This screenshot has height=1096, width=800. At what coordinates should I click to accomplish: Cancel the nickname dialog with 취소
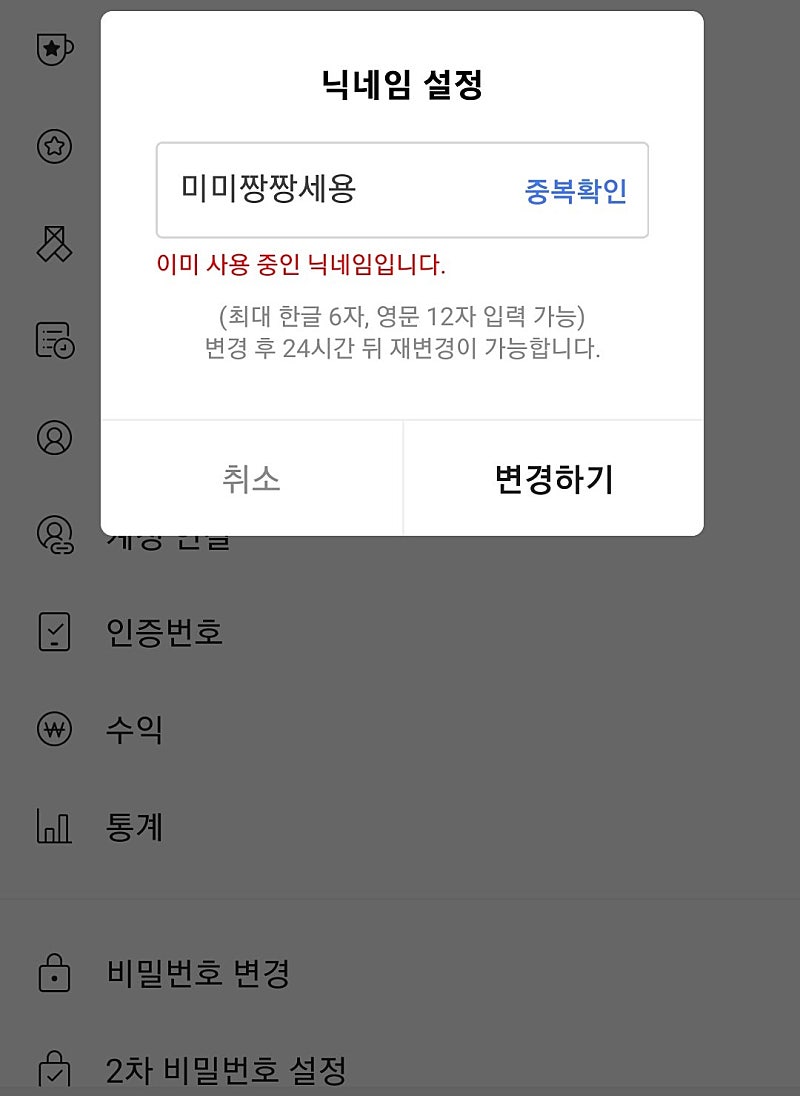pos(251,479)
